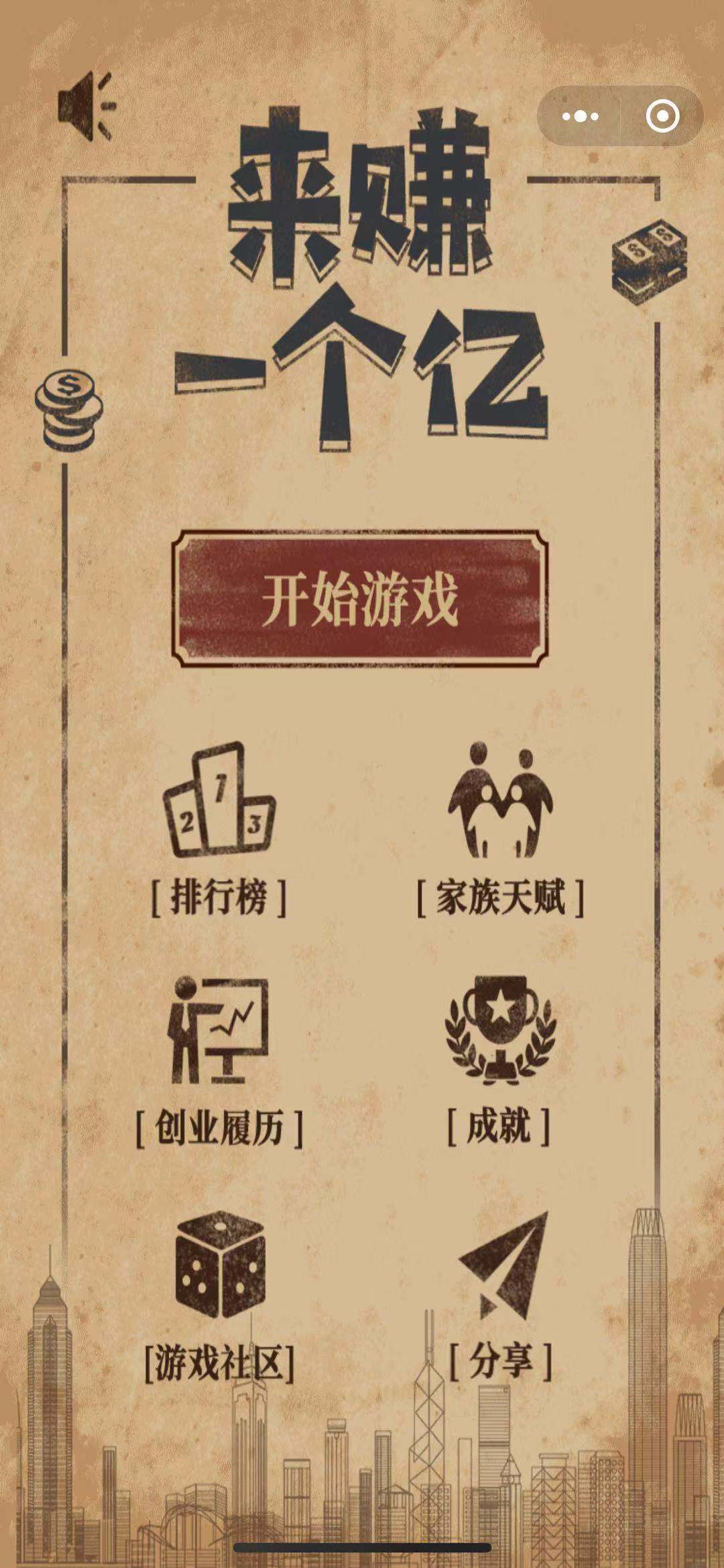Close the mini program via circle button
This screenshot has height=1568, width=724.
point(662,116)
